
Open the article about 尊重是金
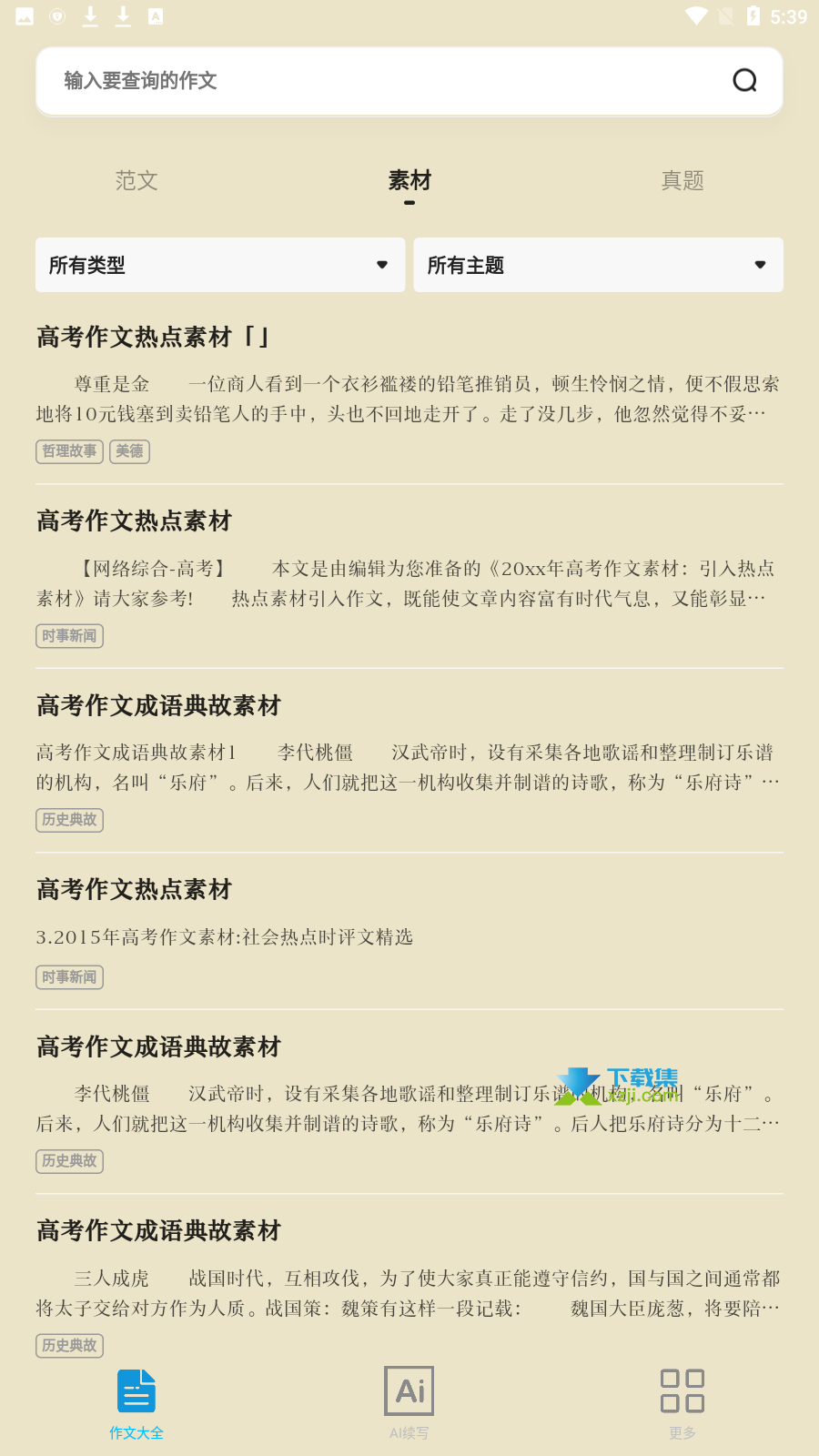[x=409, y=392]
